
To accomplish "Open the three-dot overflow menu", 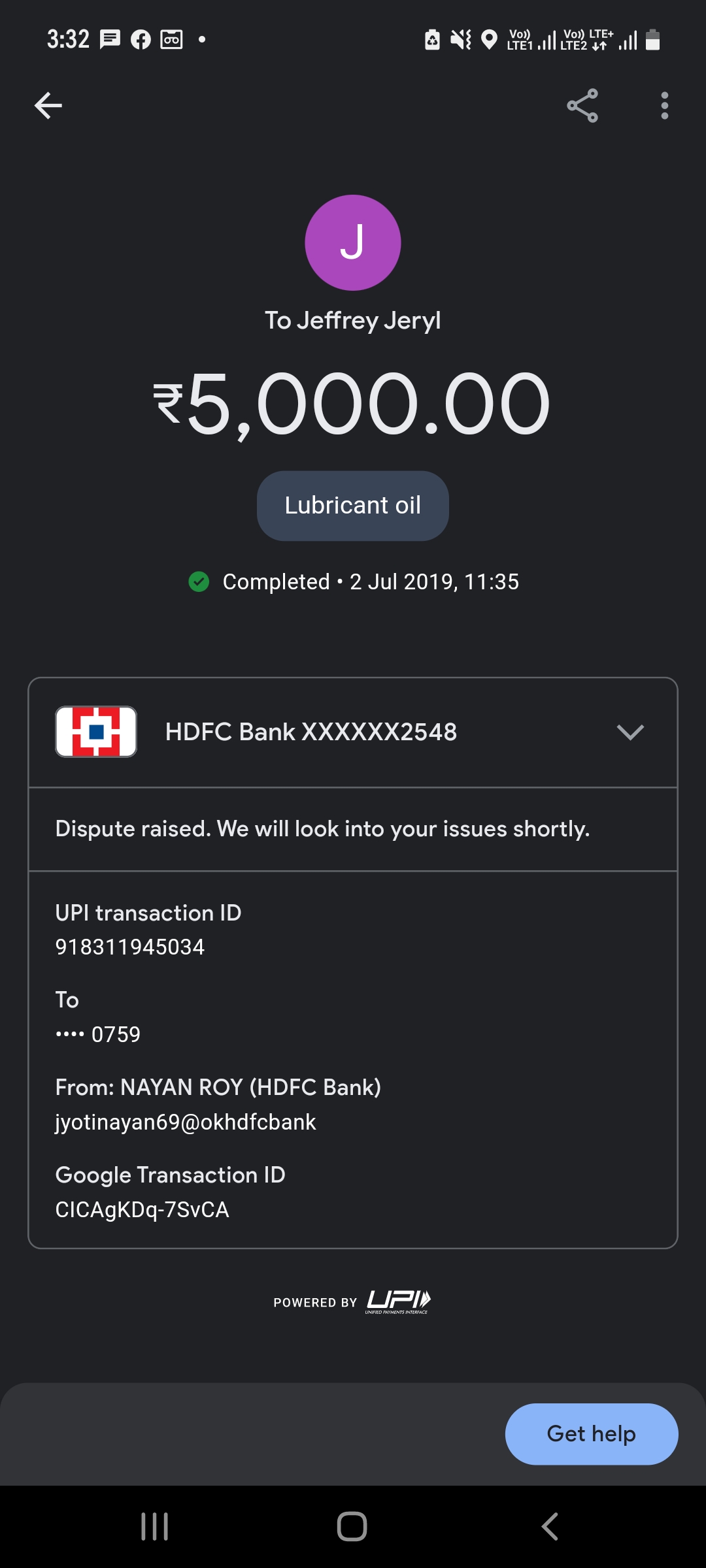I will (664, 105).
